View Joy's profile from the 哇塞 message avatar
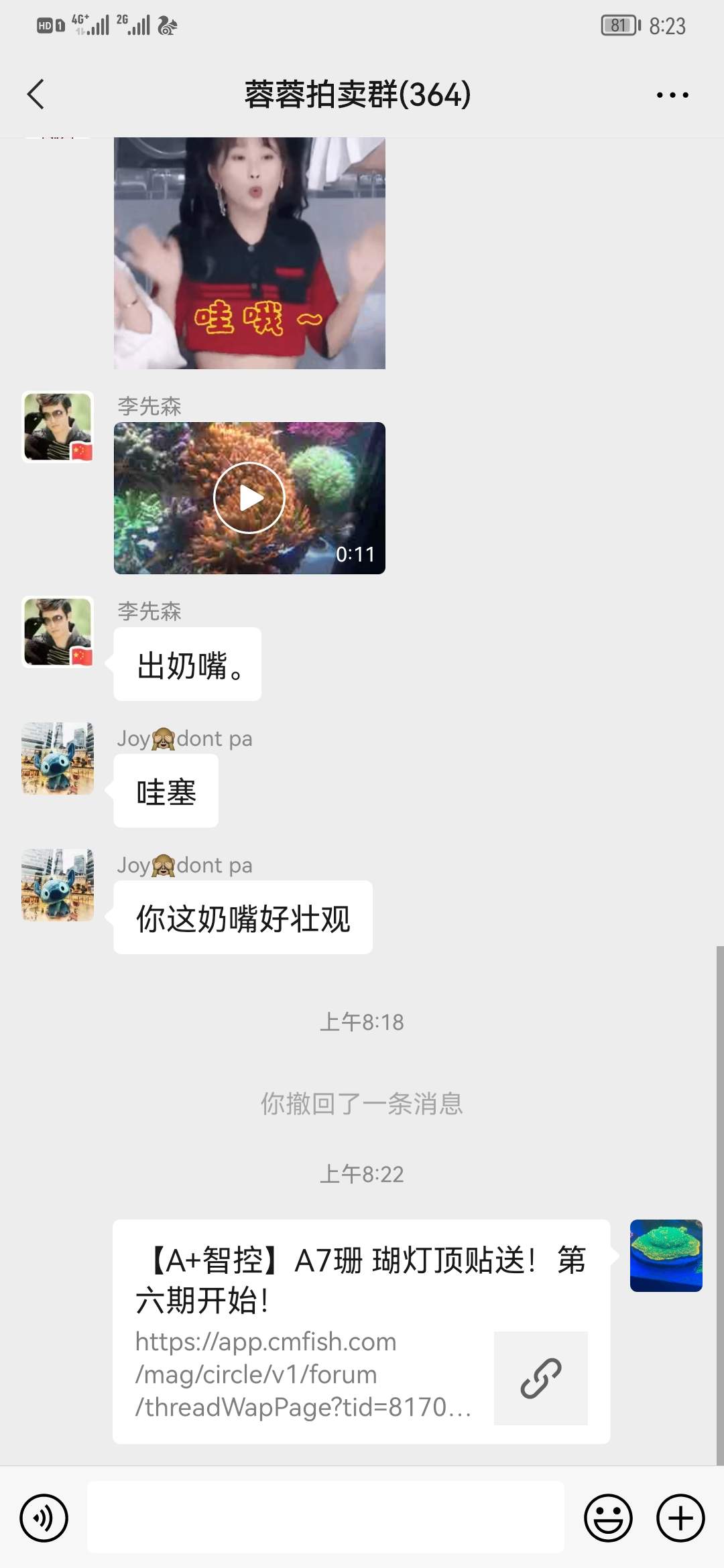Image resolution: width=724 pixels, height=1568 pixels. [x=58, y=759]
